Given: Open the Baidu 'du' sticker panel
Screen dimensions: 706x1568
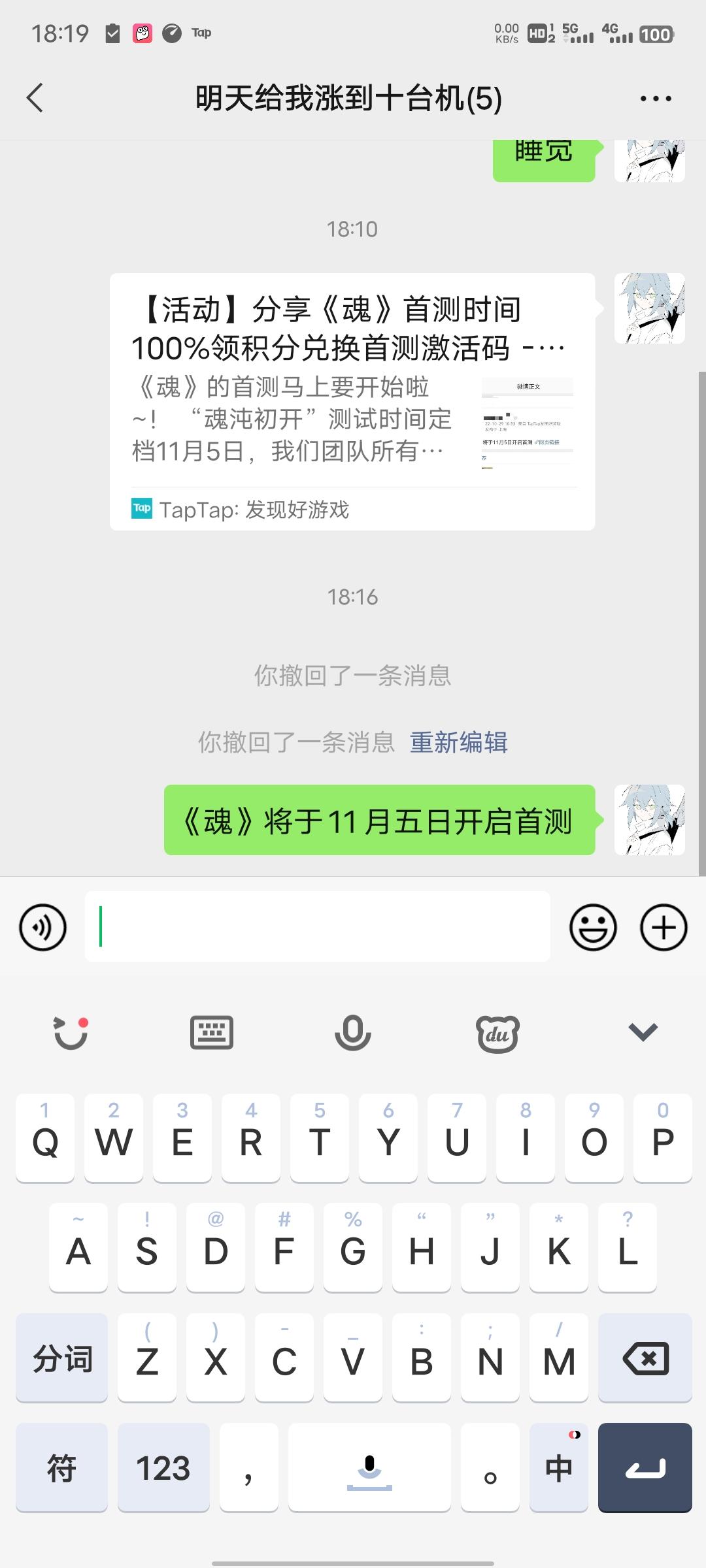Looking at the screenshot, I should click(498, 1034).
